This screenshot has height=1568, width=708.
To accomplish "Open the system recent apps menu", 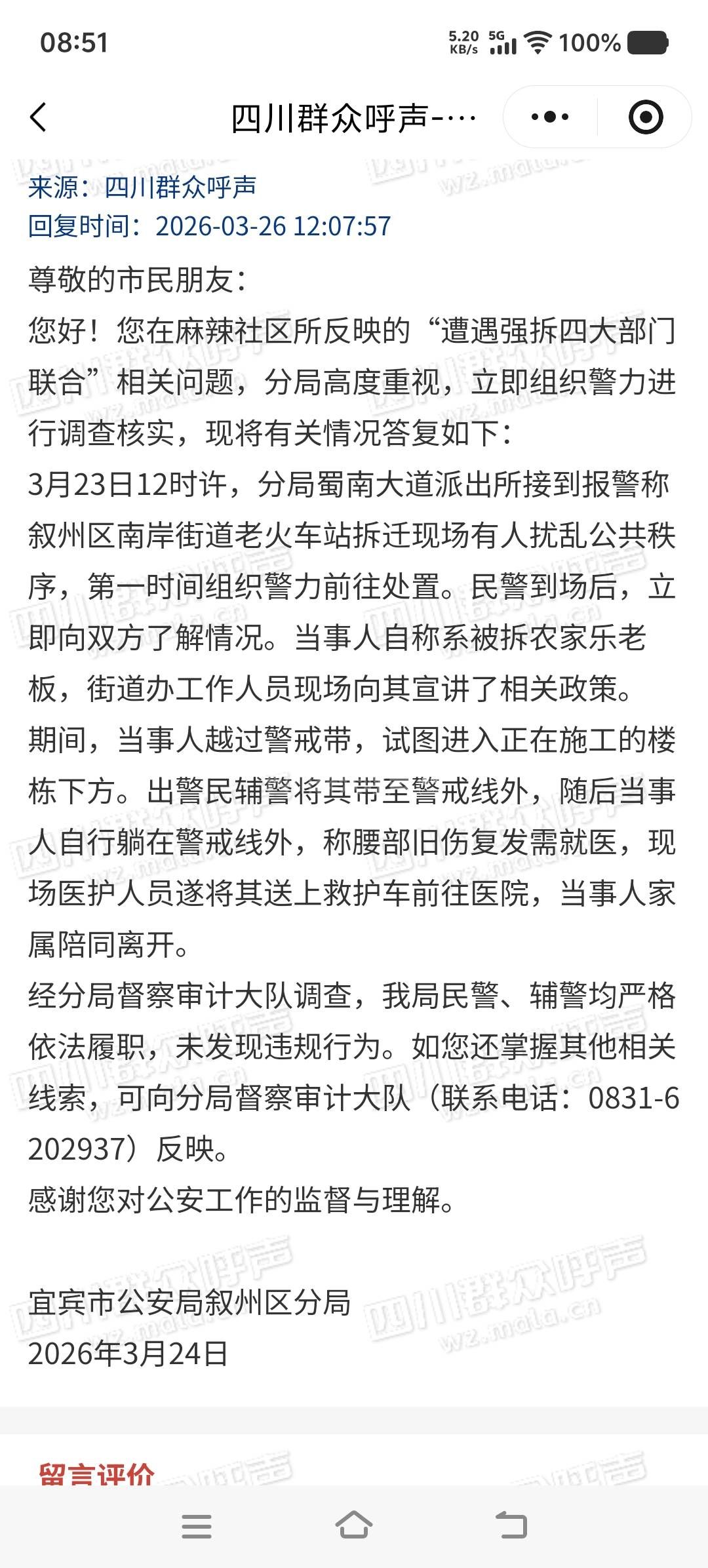I will tap(197, 1526).
